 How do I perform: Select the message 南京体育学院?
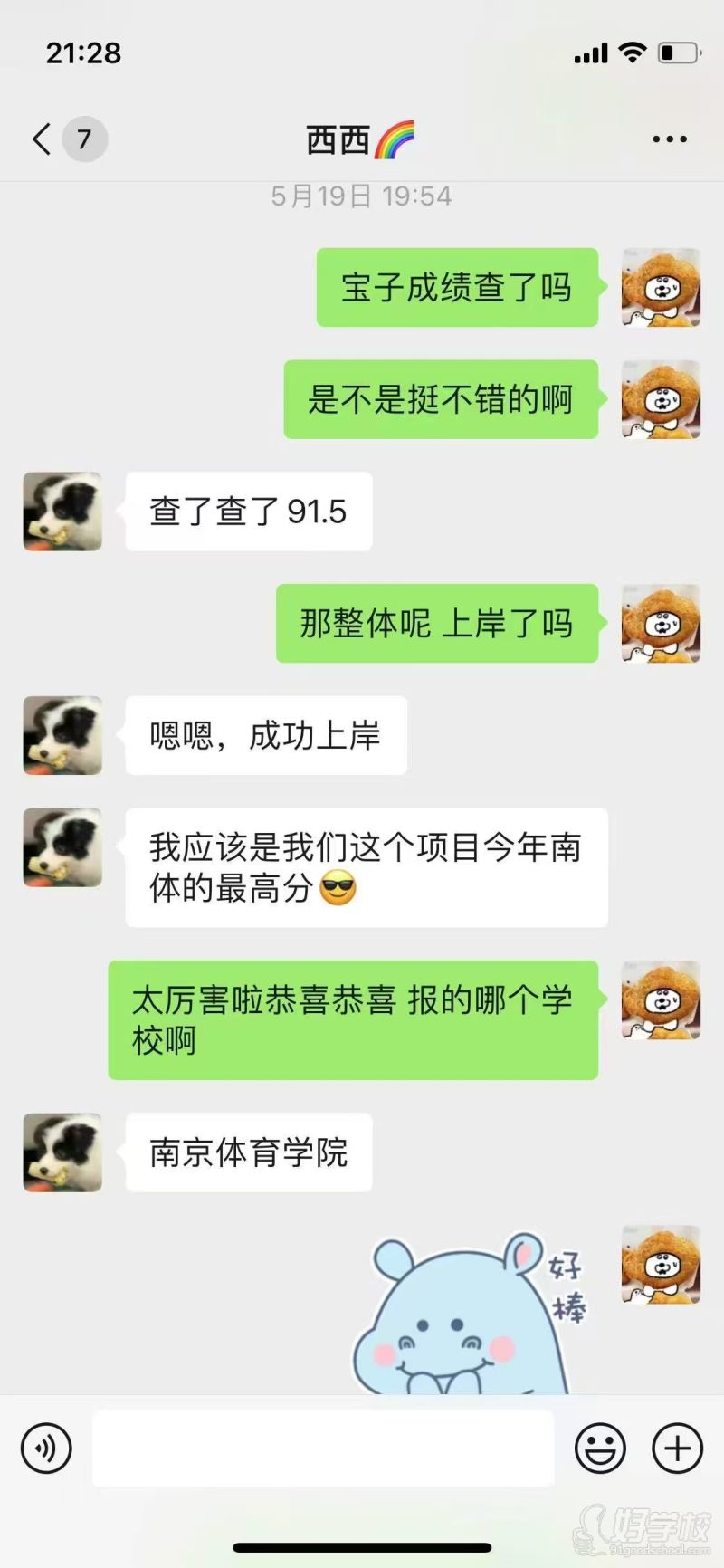click(x=248, y=1152)
